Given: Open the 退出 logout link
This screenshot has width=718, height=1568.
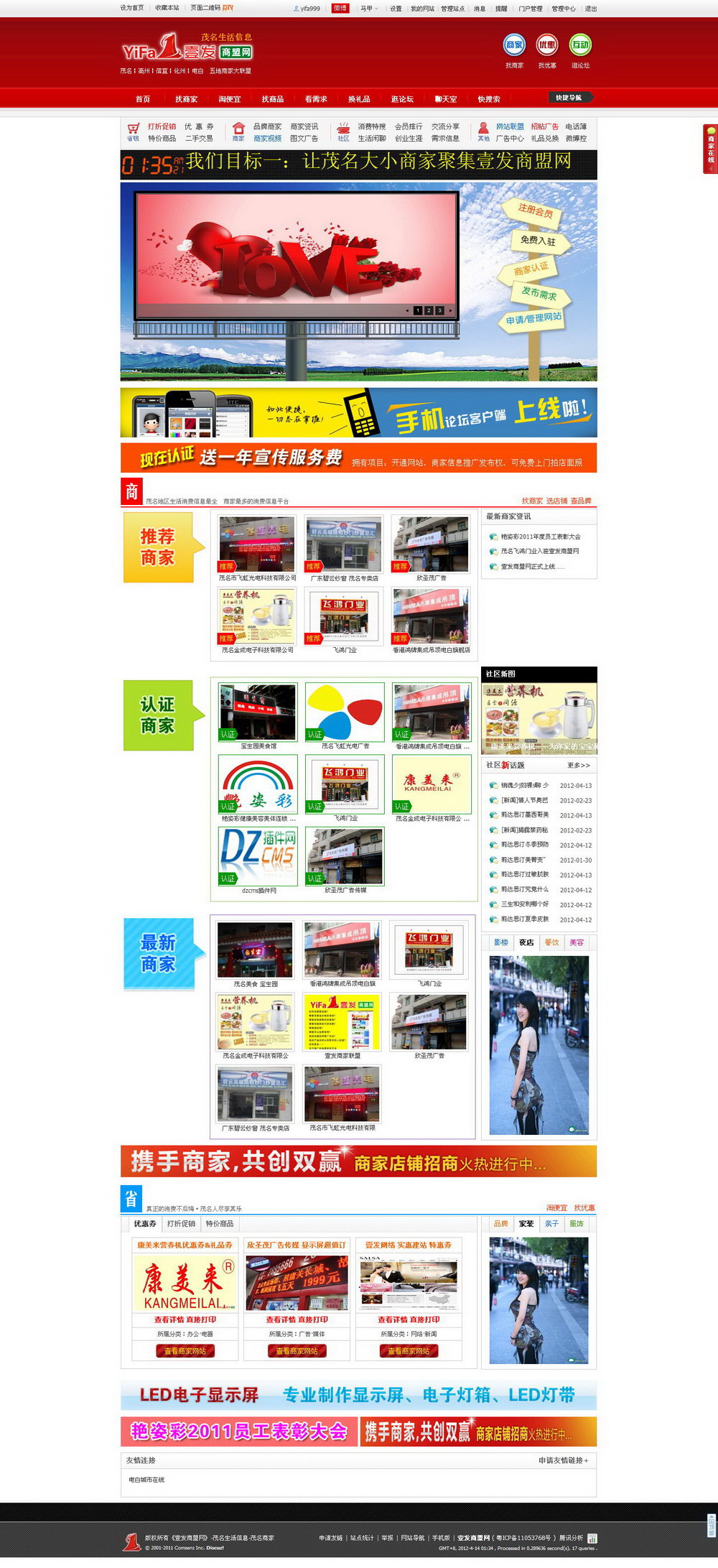Looking at the screenshot, I should pos(590,9).
